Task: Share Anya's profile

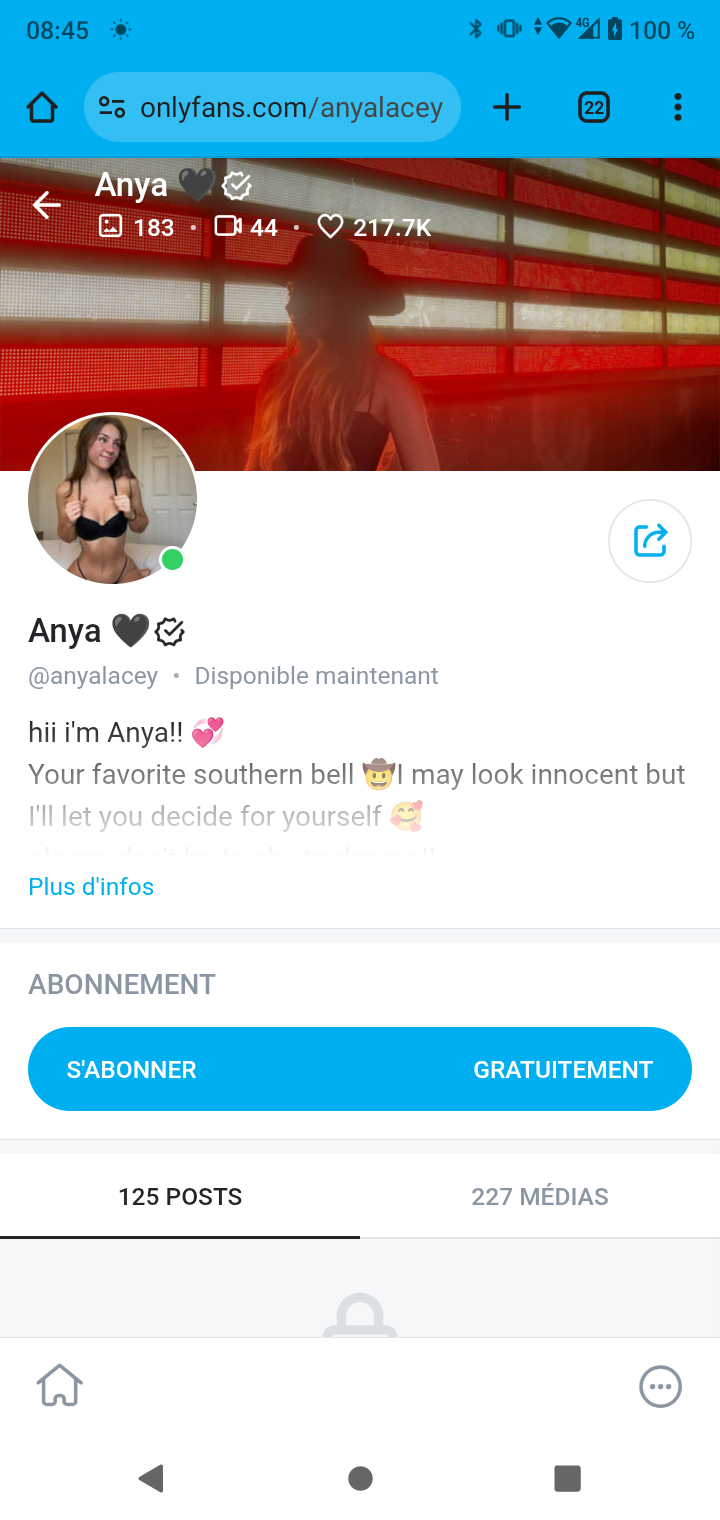Action: tap(650, 541)
